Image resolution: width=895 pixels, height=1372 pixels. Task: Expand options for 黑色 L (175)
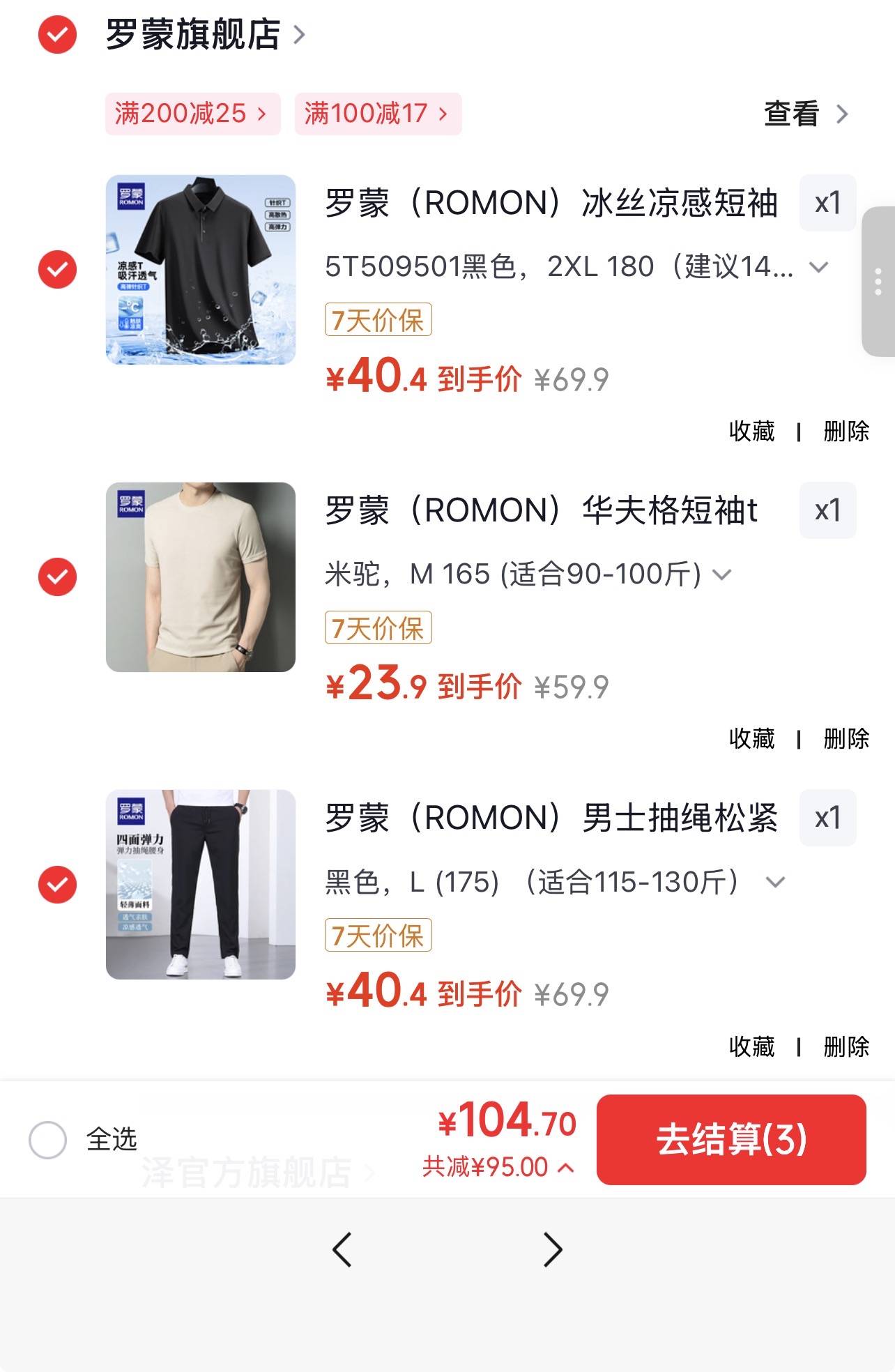pos(775,882)
